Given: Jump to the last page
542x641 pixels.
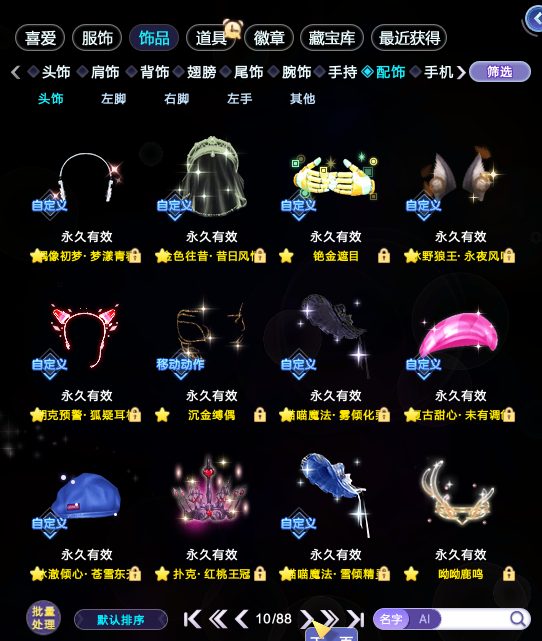Looking at the screenshot, I should click(356, 619).
